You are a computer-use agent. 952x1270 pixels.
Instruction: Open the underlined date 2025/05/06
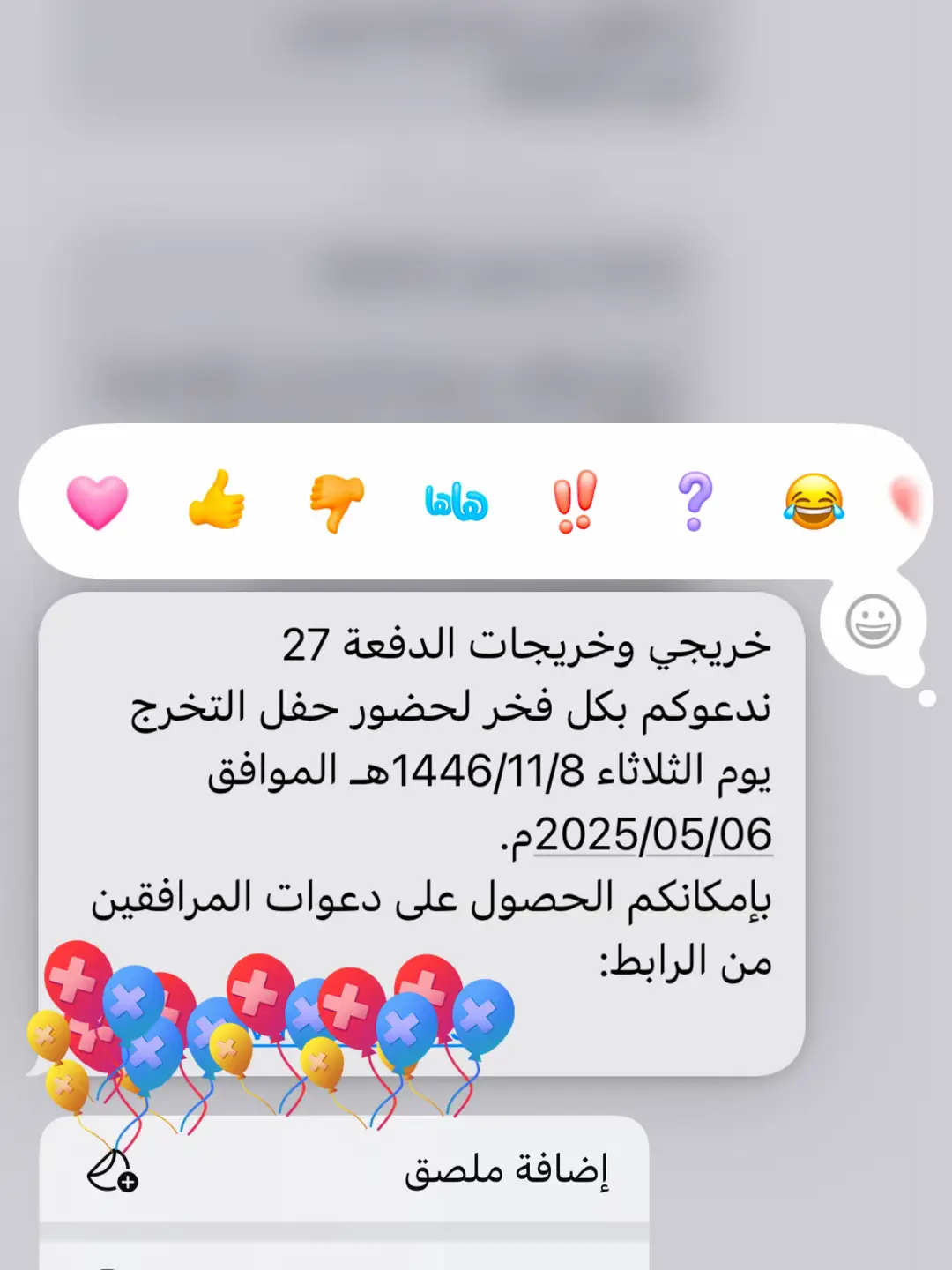pyautogui.click(x=653, y=834)
